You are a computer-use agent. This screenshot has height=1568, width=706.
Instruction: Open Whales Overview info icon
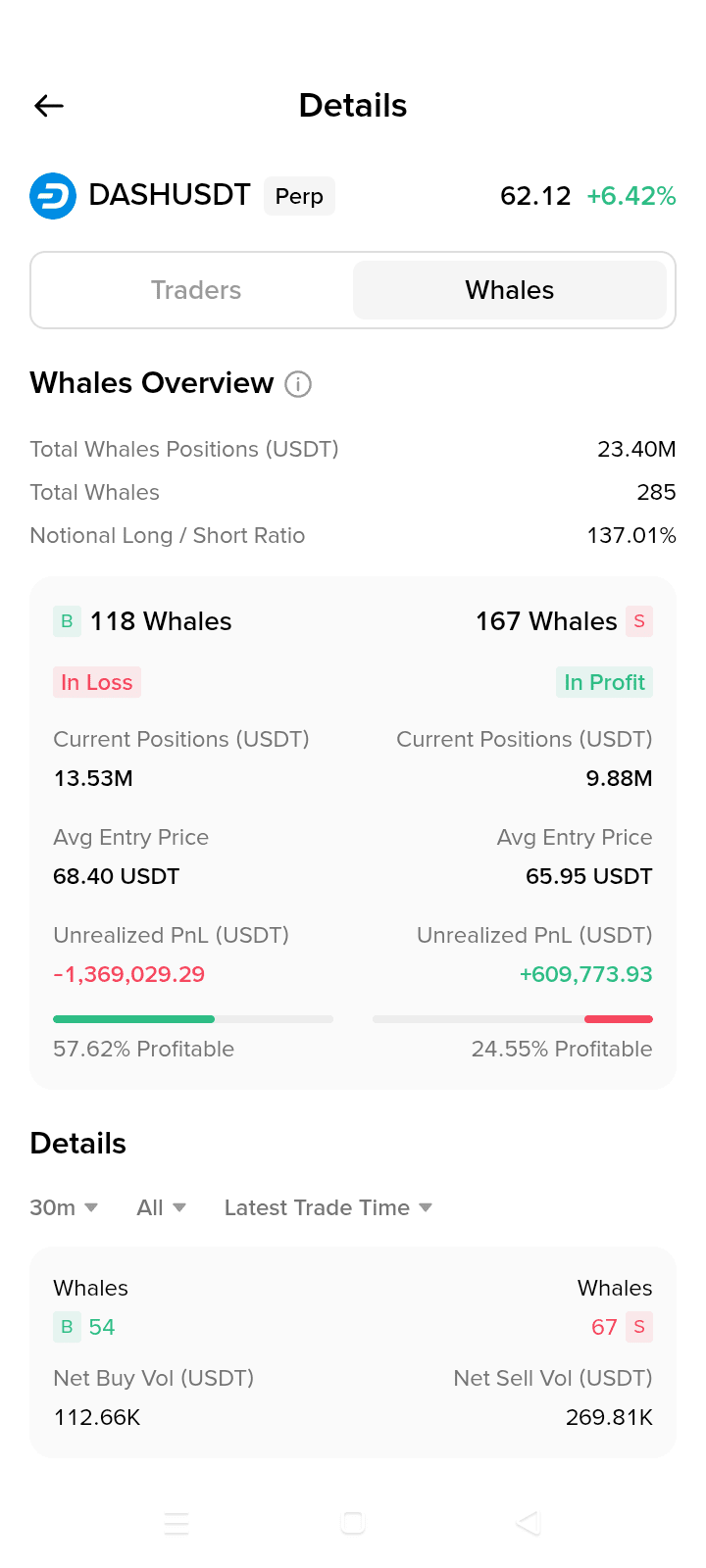click(298, 384)
